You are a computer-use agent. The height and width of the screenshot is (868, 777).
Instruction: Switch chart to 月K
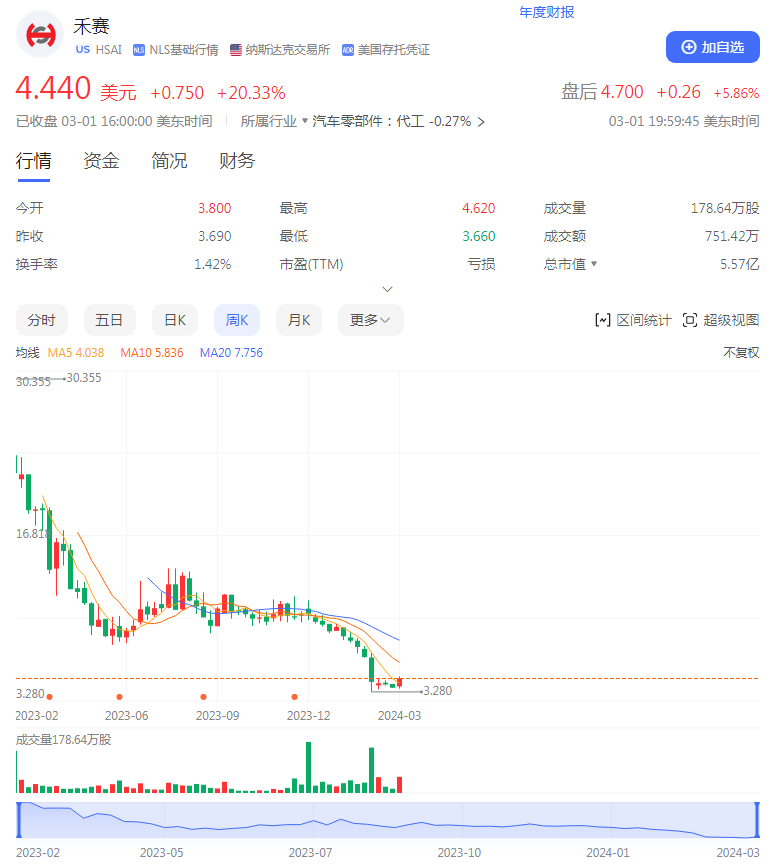point(299,320)
